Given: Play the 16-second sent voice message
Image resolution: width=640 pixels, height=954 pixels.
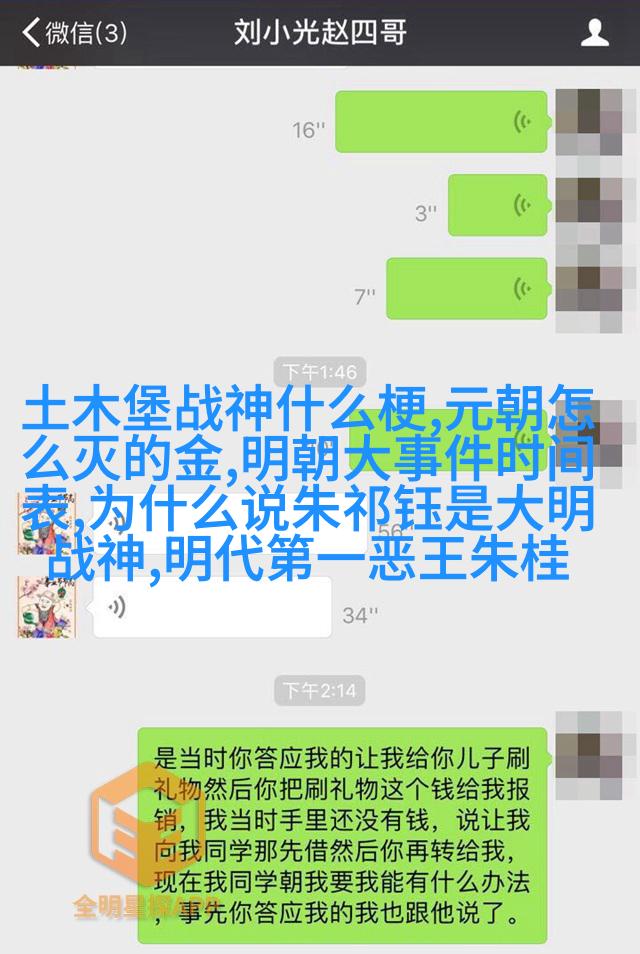Looking at the screenshot, I should pyautogui.click(x=441, y=122).
